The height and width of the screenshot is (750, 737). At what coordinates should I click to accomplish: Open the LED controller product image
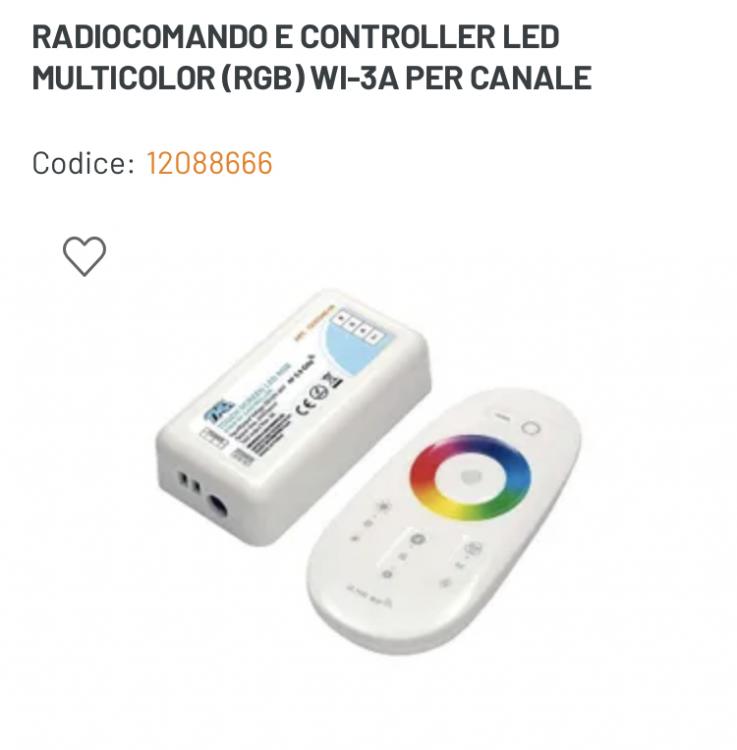(370, 470)
